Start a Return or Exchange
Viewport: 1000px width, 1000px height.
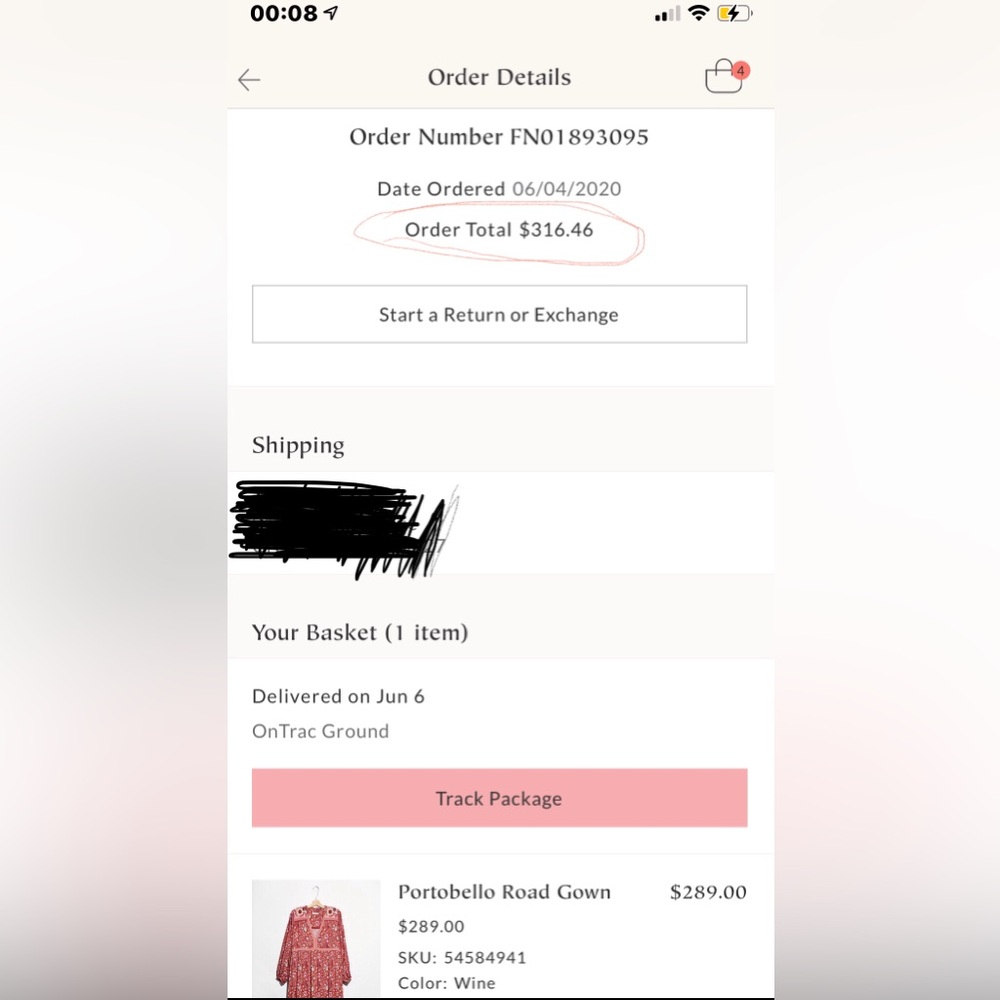coord(499,315)
